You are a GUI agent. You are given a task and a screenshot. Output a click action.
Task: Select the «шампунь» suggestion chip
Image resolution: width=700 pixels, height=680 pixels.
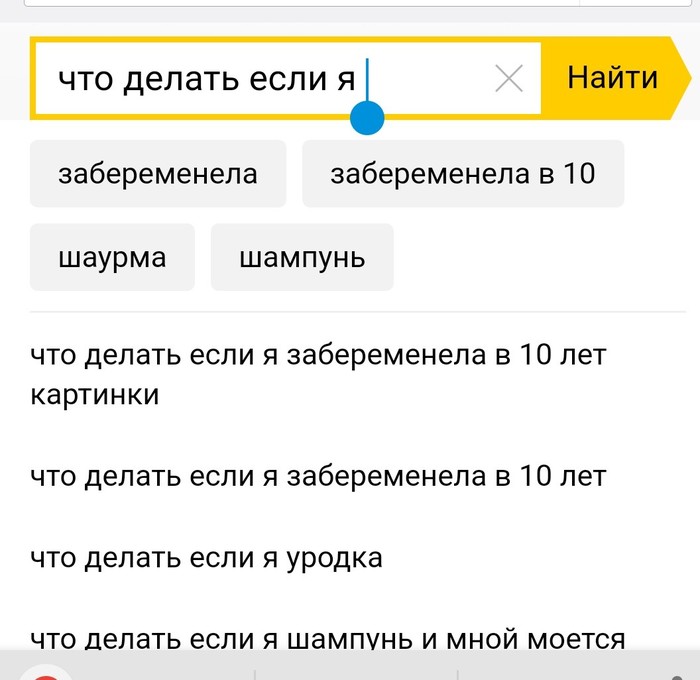pyautogui.click(x=302, y=257)
